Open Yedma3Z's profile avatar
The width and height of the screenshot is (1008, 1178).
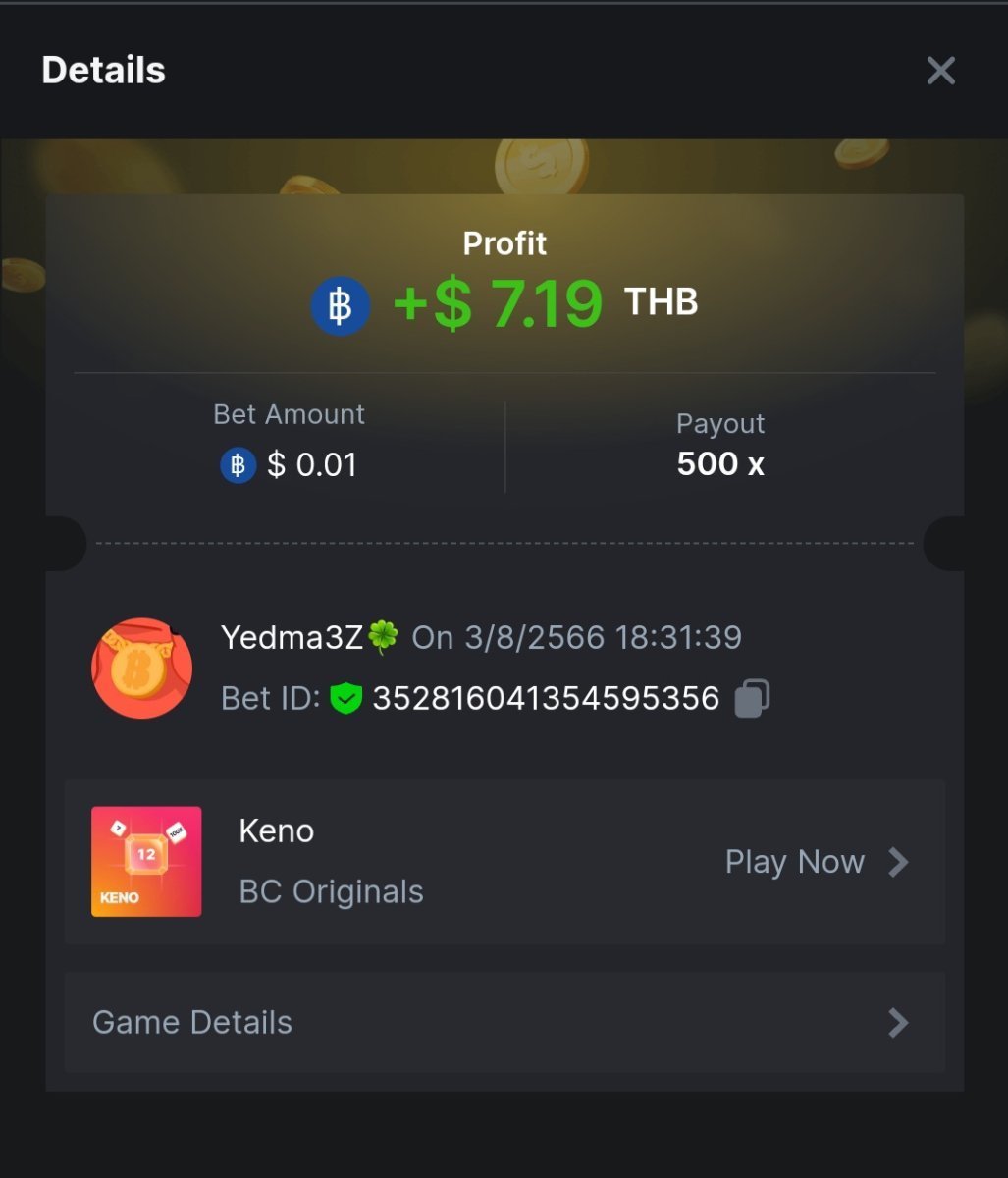[x=142, y=669]
